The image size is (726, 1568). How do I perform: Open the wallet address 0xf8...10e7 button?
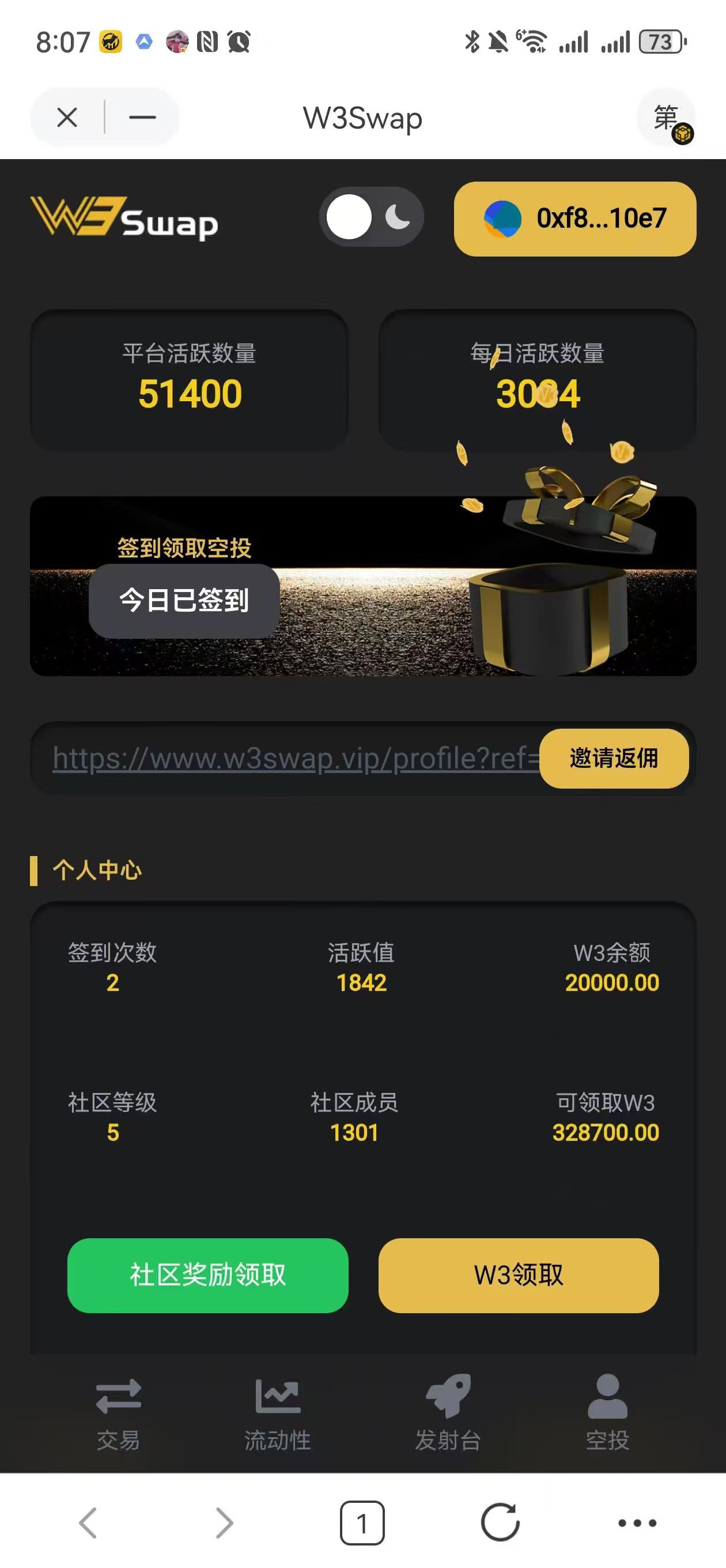click(x=574, y=218)
